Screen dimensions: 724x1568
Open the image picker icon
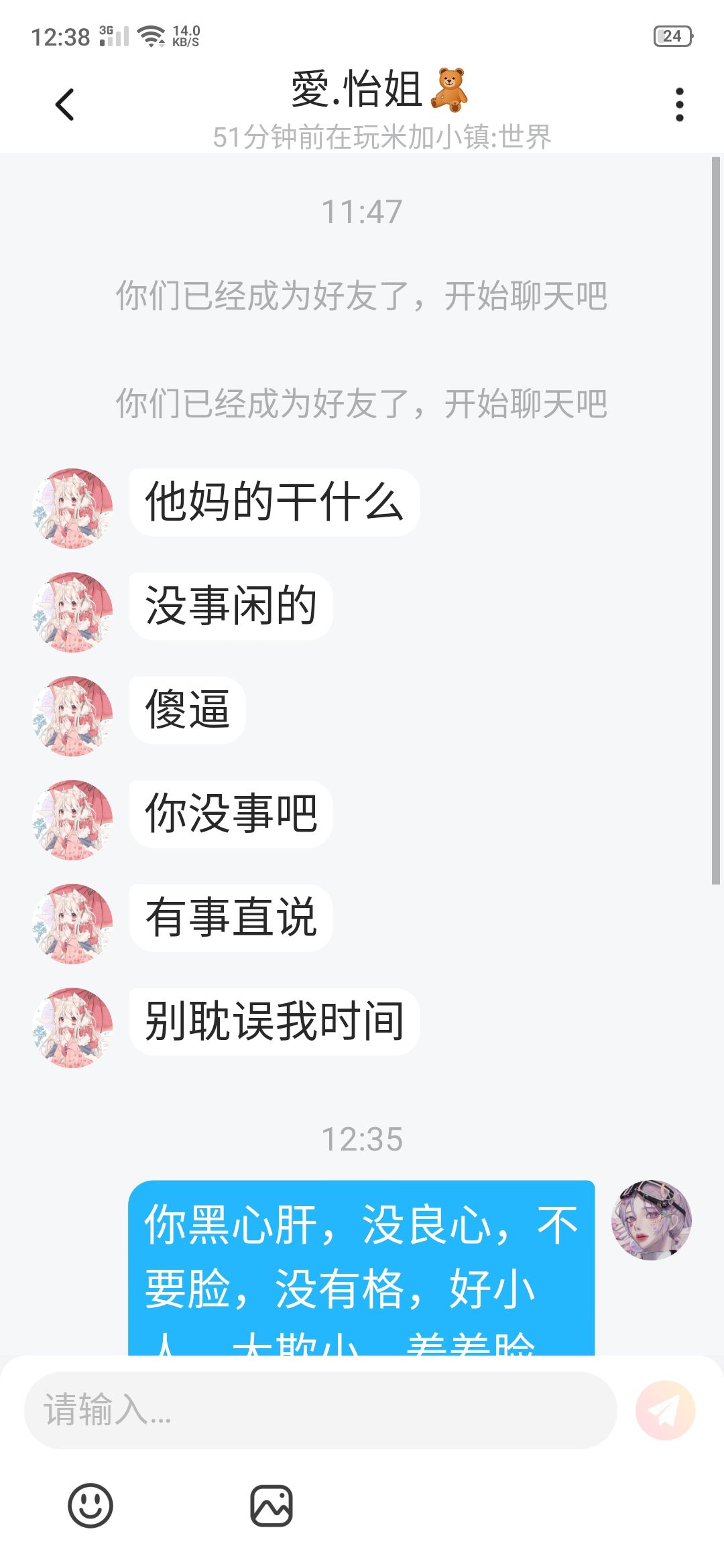pyautogui.click(x=271, y=1506)
